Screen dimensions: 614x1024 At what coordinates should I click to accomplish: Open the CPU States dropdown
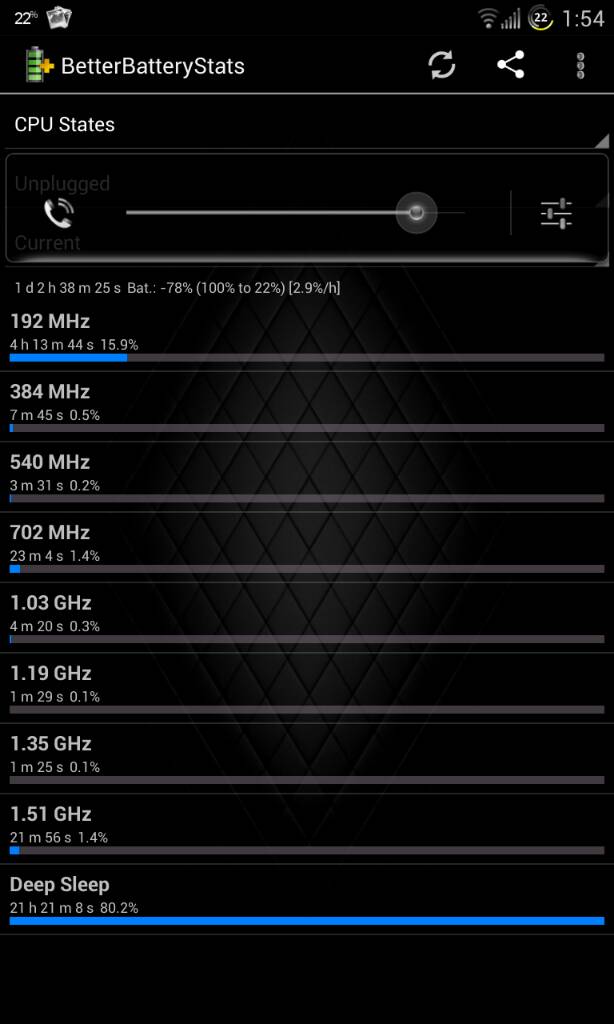click(x=307, y=125)
